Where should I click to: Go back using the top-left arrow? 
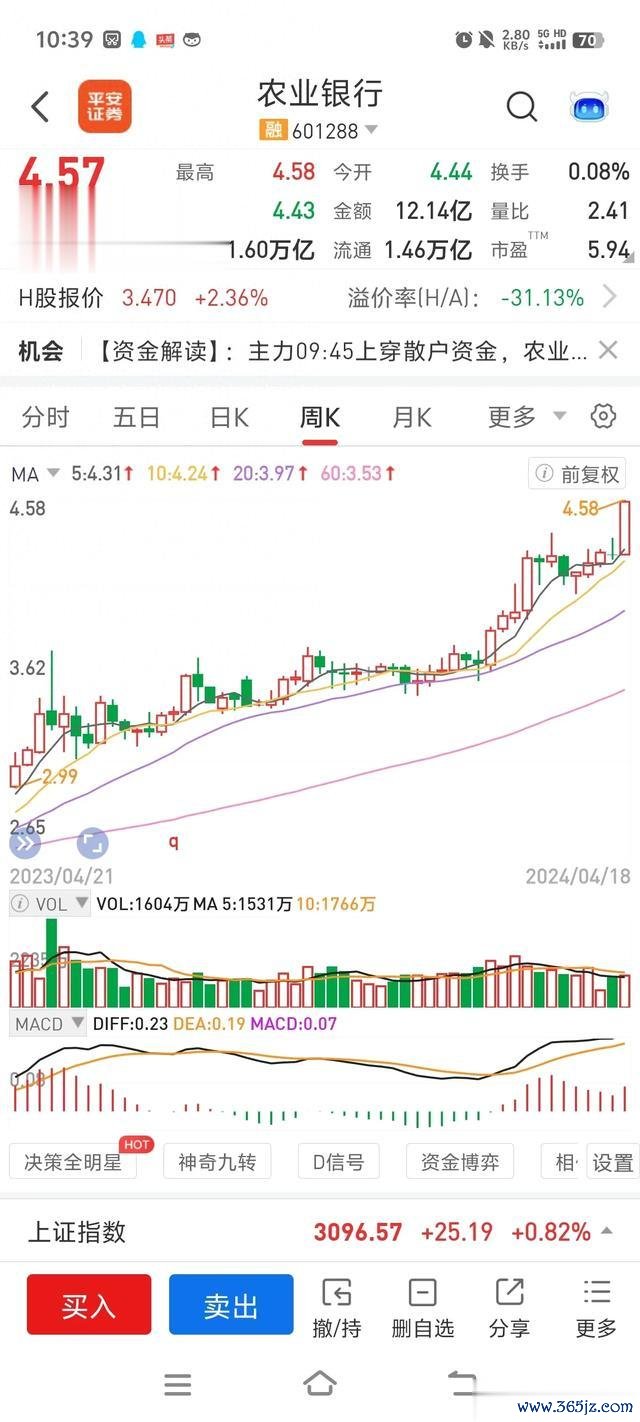click(40, 106)
